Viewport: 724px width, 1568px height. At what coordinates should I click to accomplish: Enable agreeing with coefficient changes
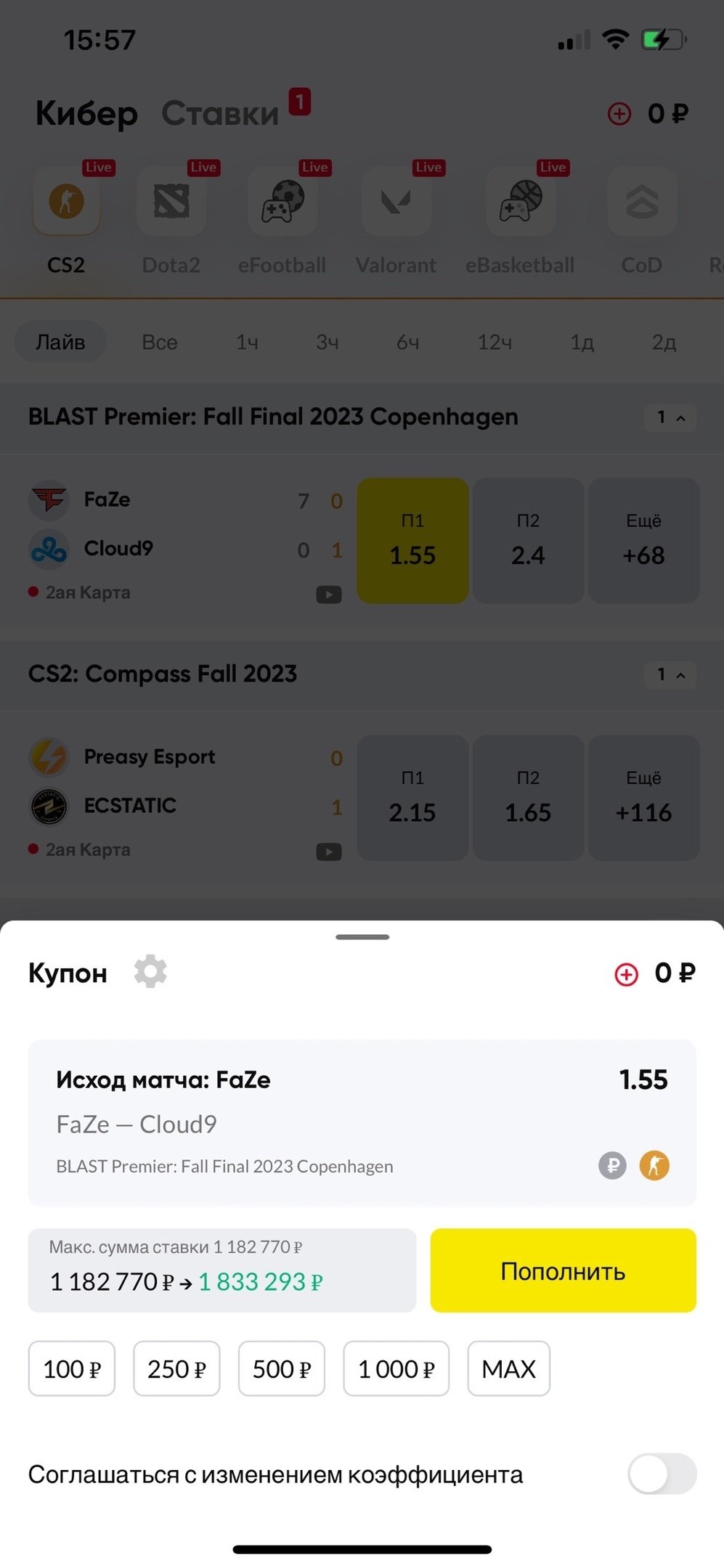662,1474
